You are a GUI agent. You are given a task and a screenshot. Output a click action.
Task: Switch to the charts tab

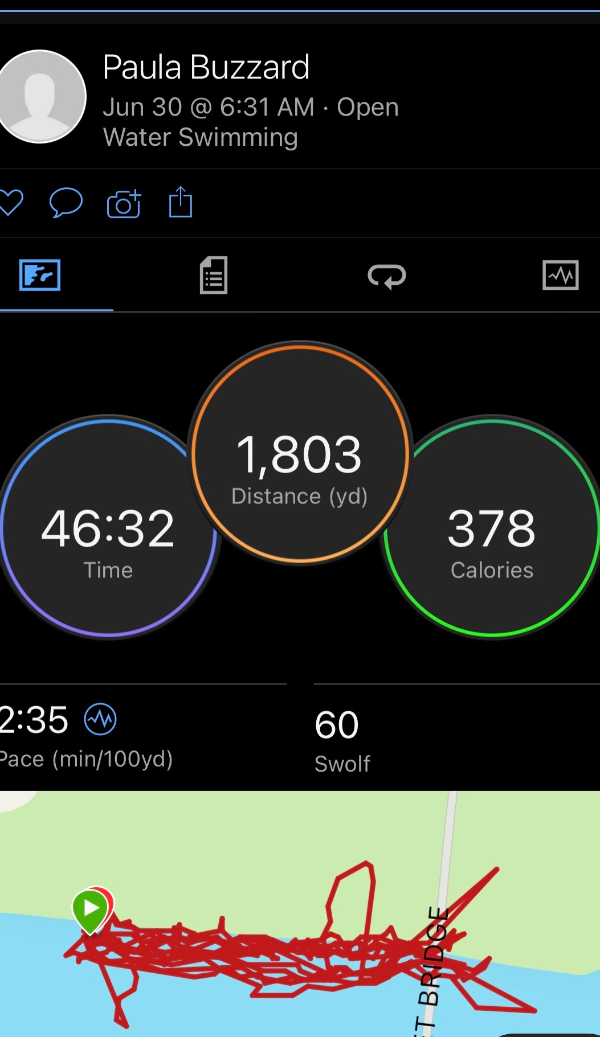560,275
